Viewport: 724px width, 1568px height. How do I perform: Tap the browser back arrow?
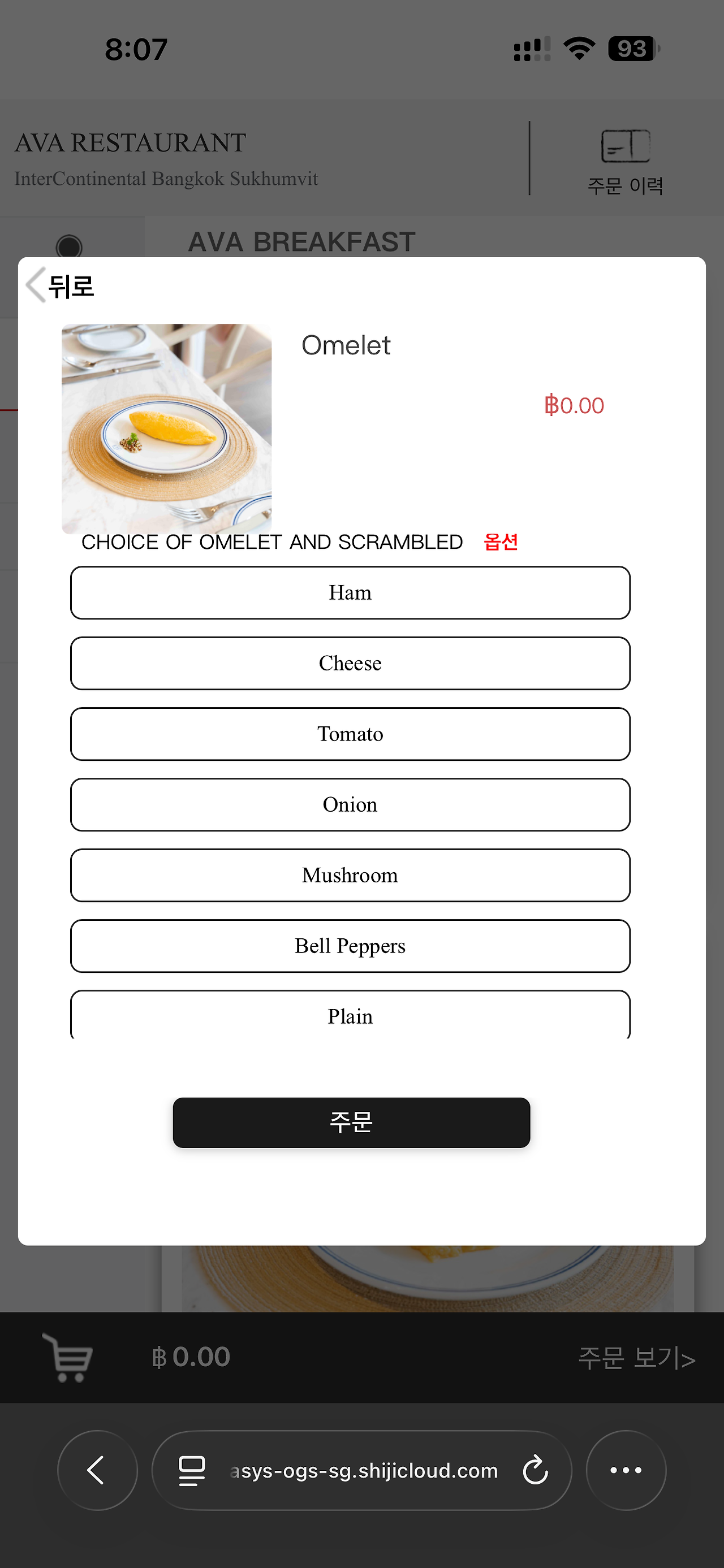coord(97,1470)
